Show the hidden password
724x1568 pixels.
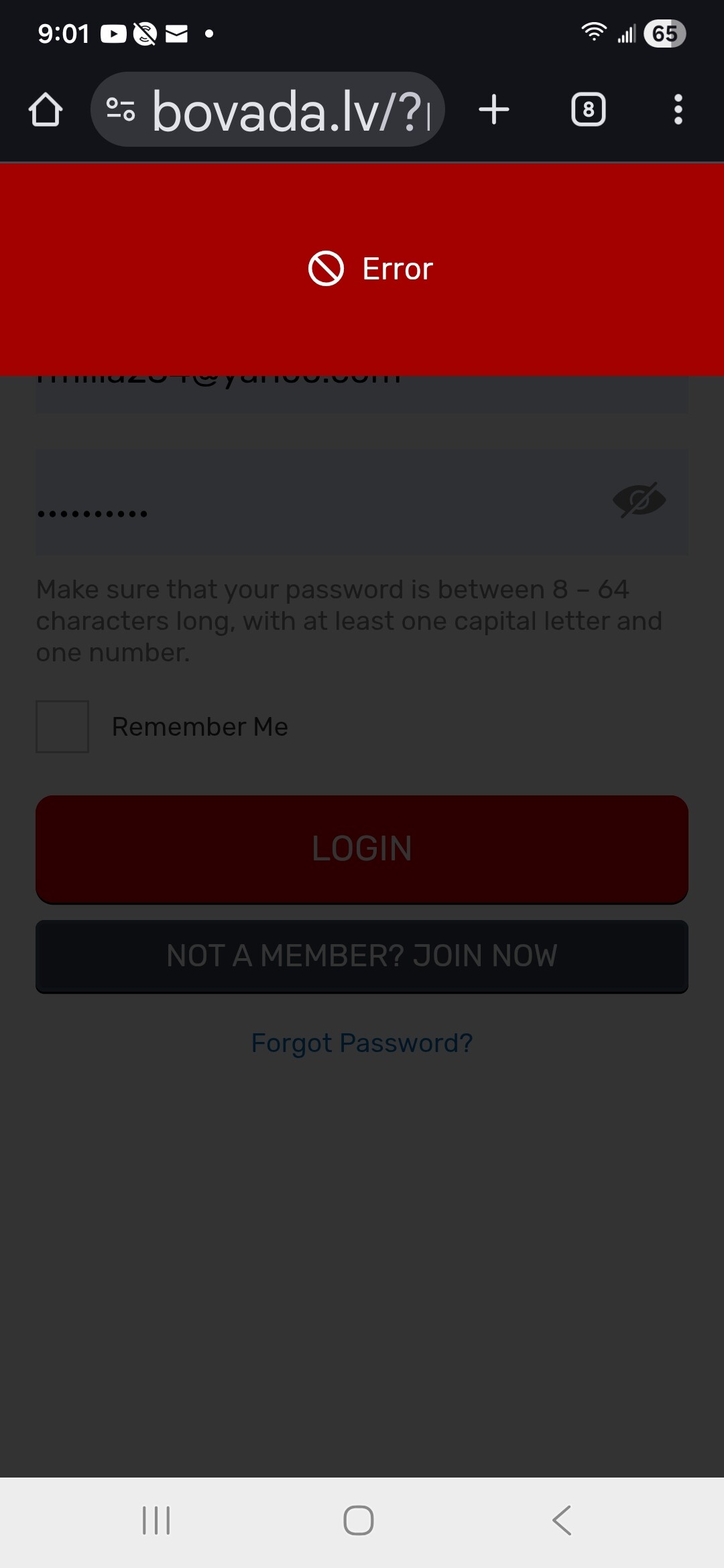pos(639,501)
